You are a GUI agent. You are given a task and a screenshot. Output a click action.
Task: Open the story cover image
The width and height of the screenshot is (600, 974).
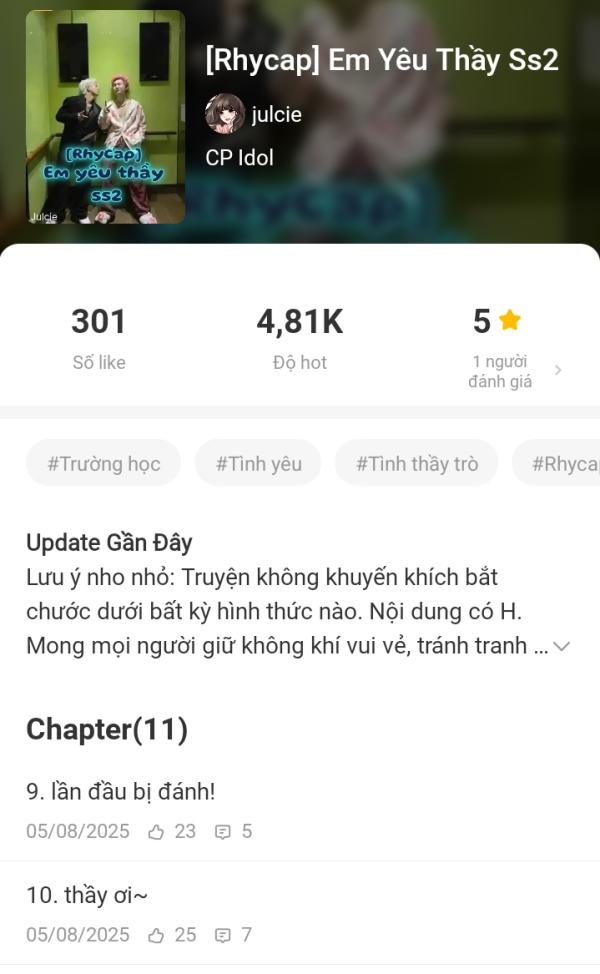[x=106, y=117]
